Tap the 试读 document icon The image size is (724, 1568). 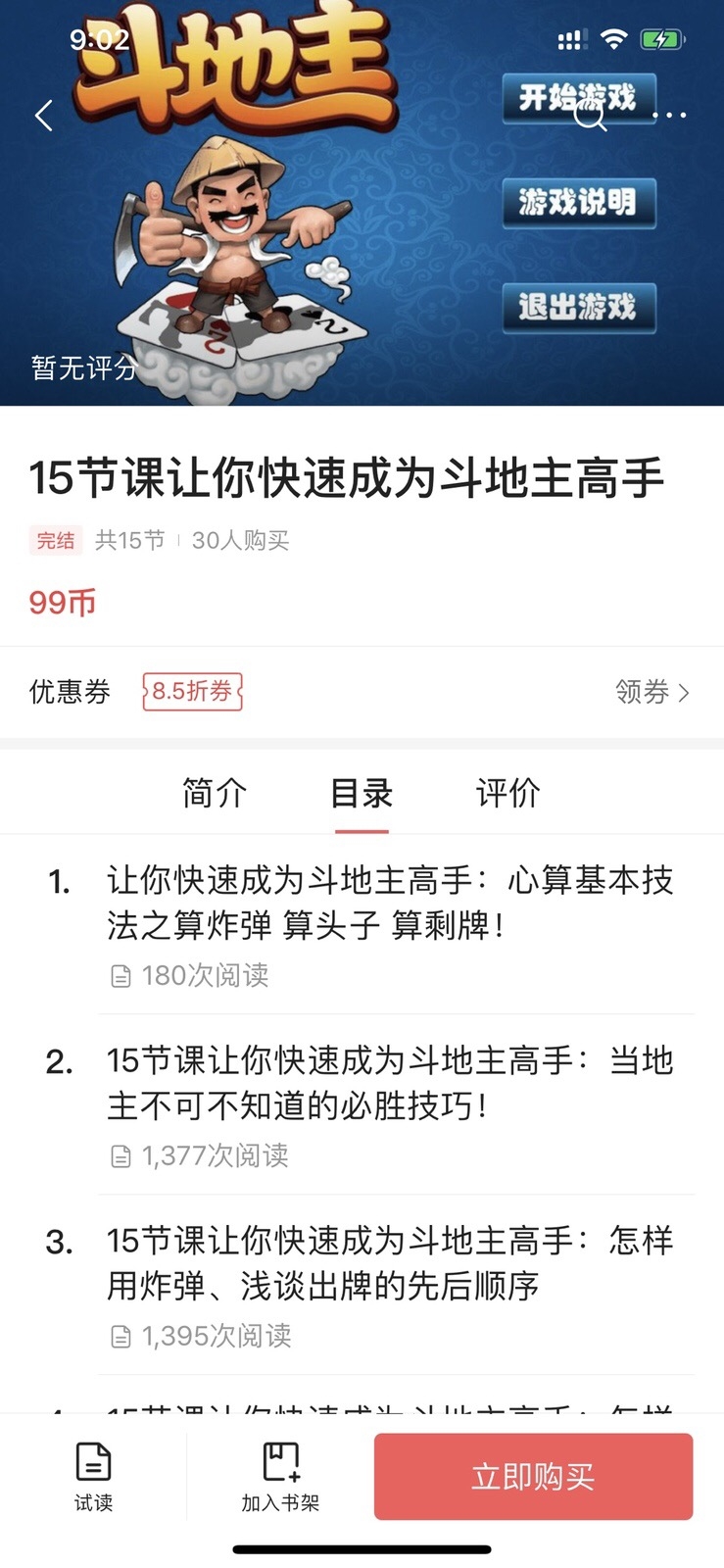tap(93, 1463)
